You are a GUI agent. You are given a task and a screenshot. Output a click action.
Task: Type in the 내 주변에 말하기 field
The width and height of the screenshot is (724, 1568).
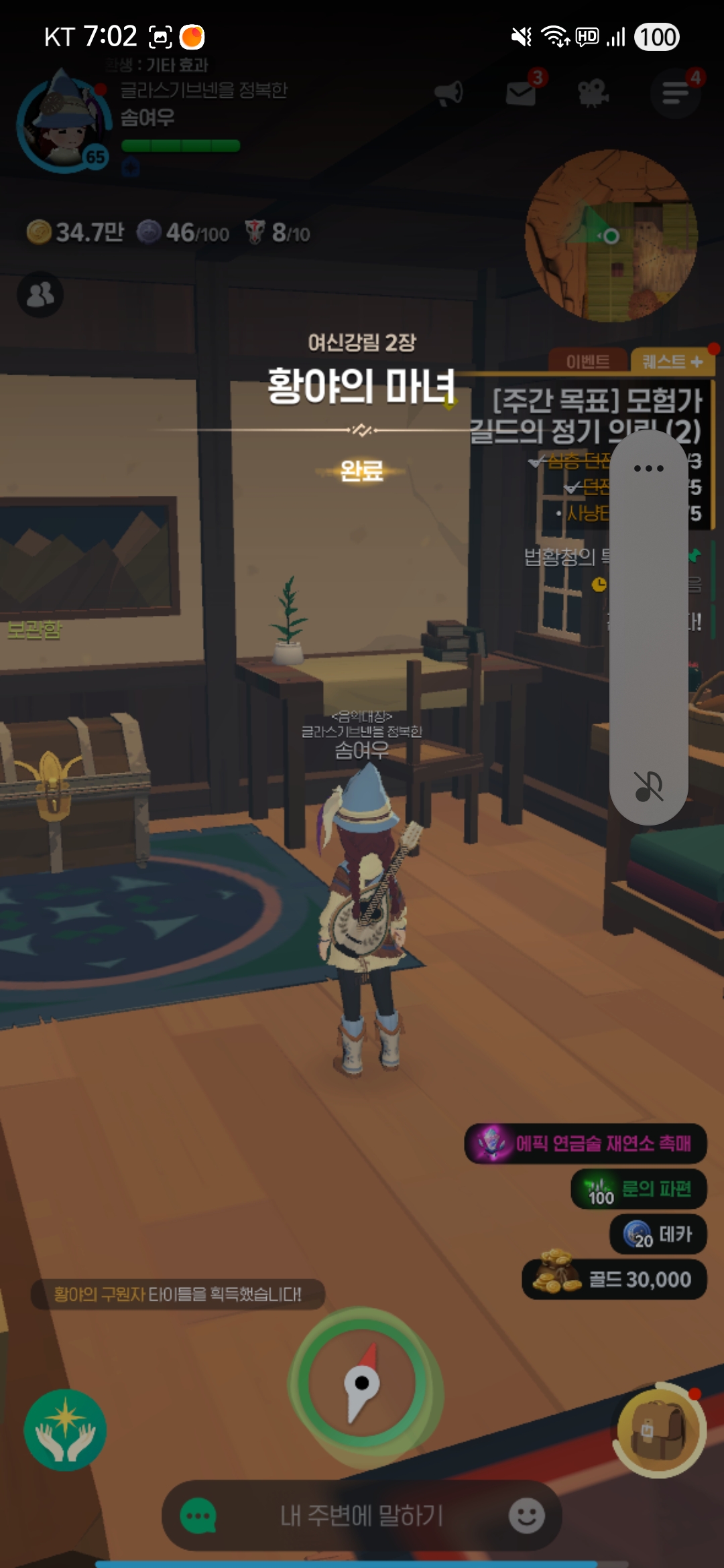pos(362,1516)
